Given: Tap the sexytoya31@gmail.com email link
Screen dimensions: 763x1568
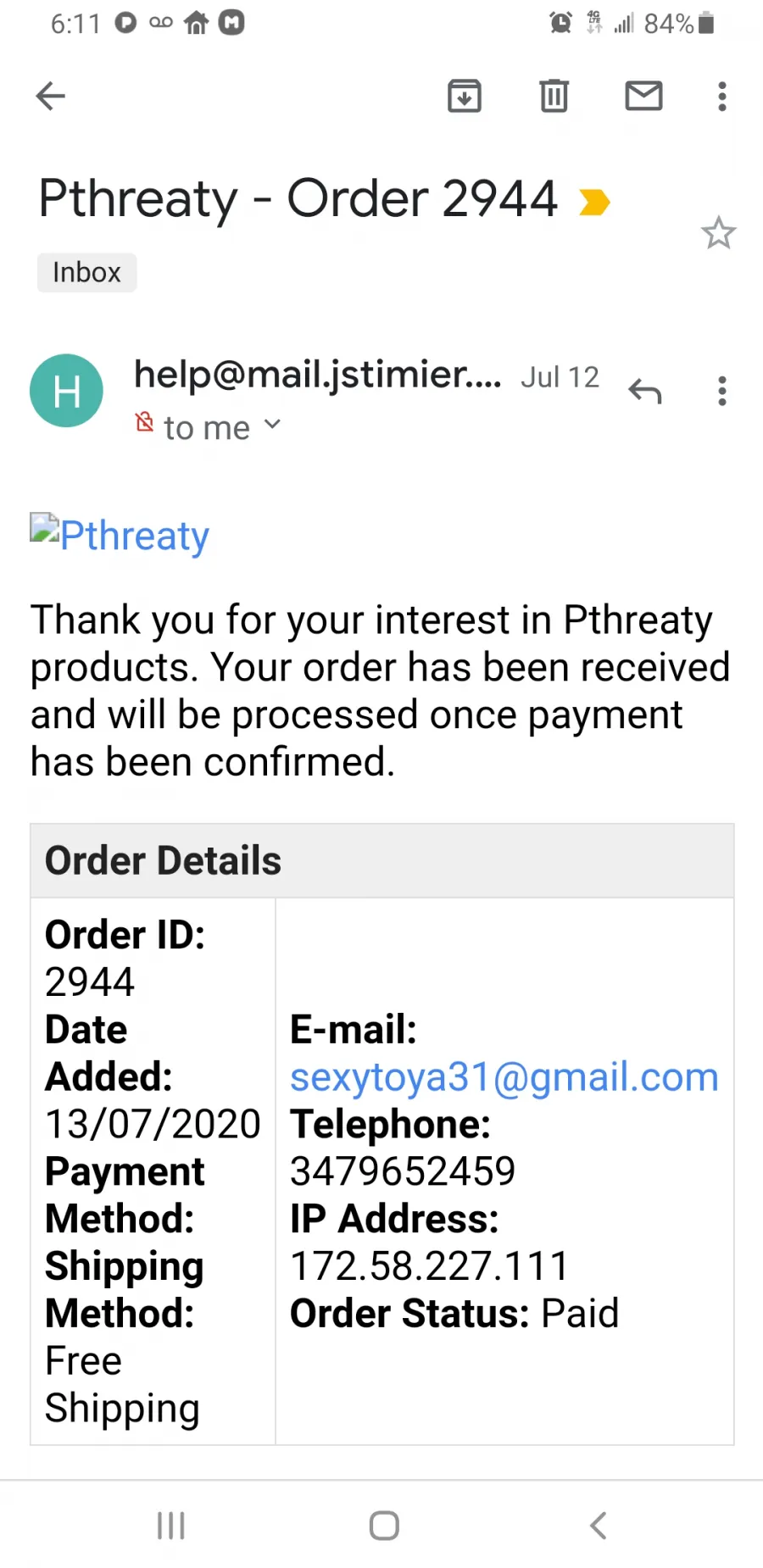Looking at the screenshot, I should click(504, 1077).
